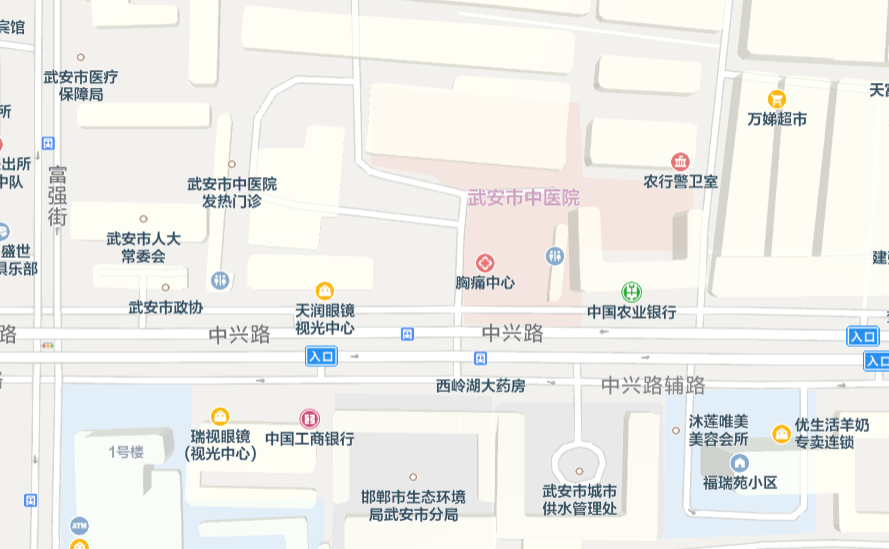Select the 中国工商银行 bank marker
The image size is (889, 549).
tap(310, 418)
